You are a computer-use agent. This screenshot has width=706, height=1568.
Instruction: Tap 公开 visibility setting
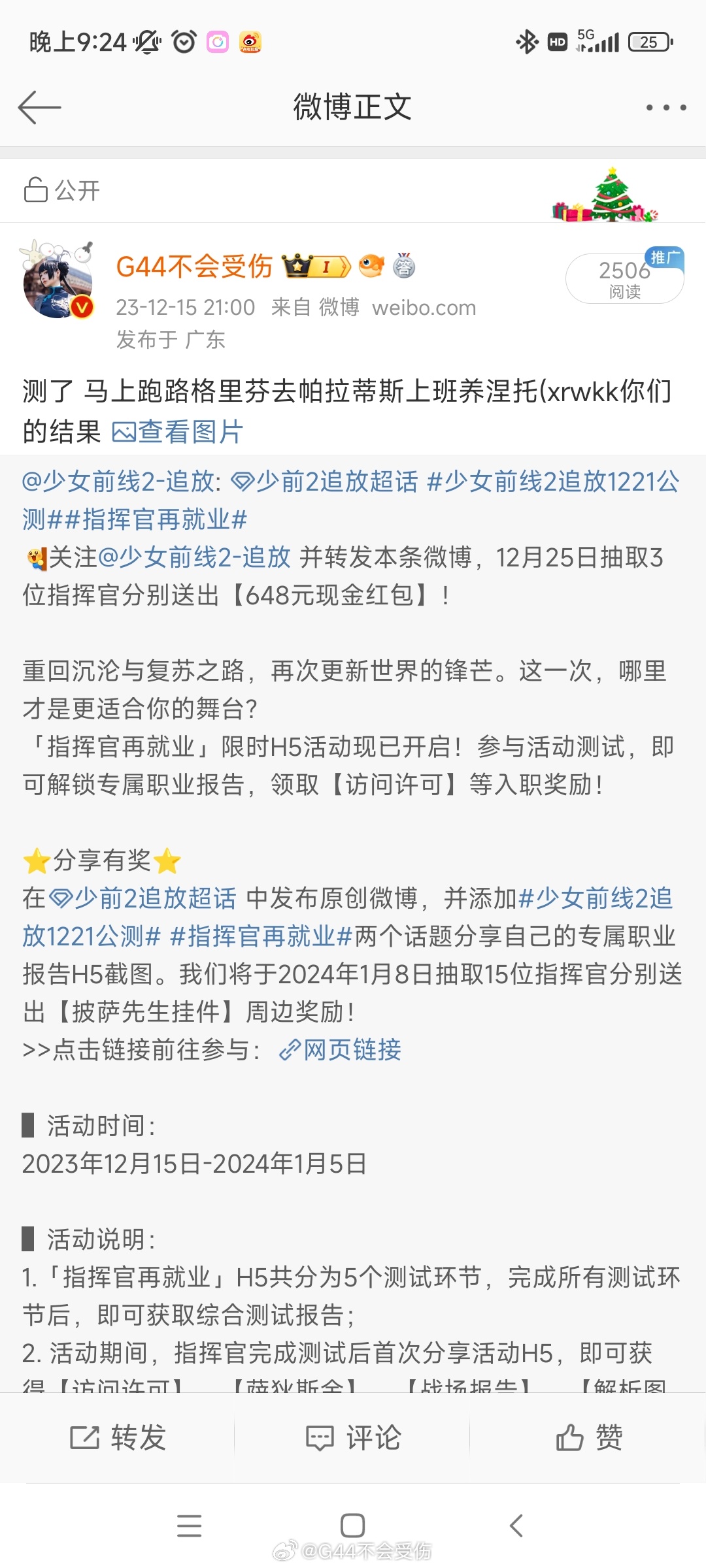[62, 190]
